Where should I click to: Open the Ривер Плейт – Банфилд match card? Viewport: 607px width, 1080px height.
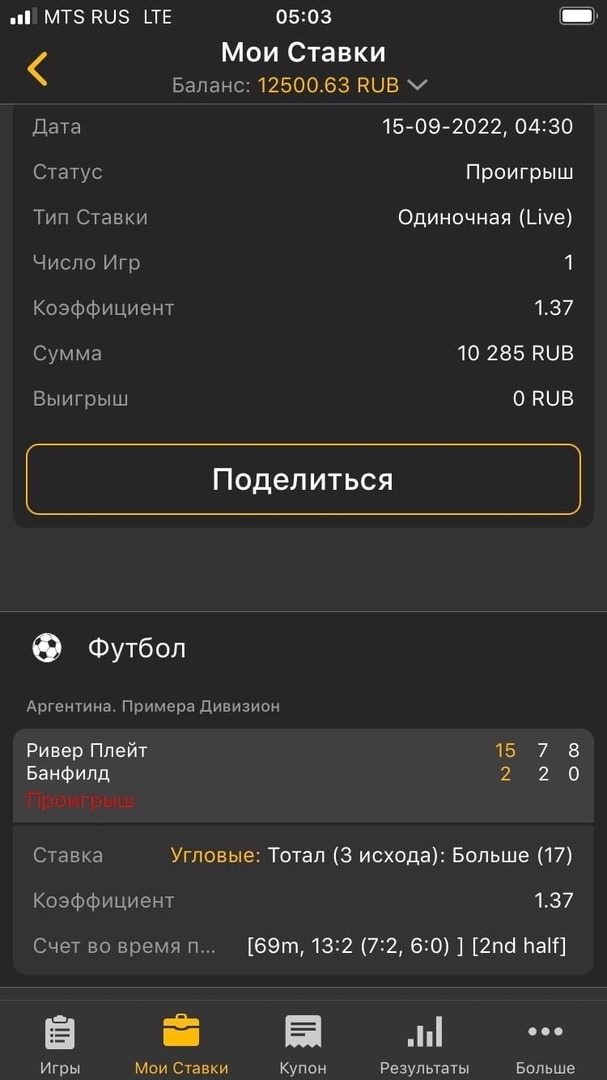pos(303,776)
